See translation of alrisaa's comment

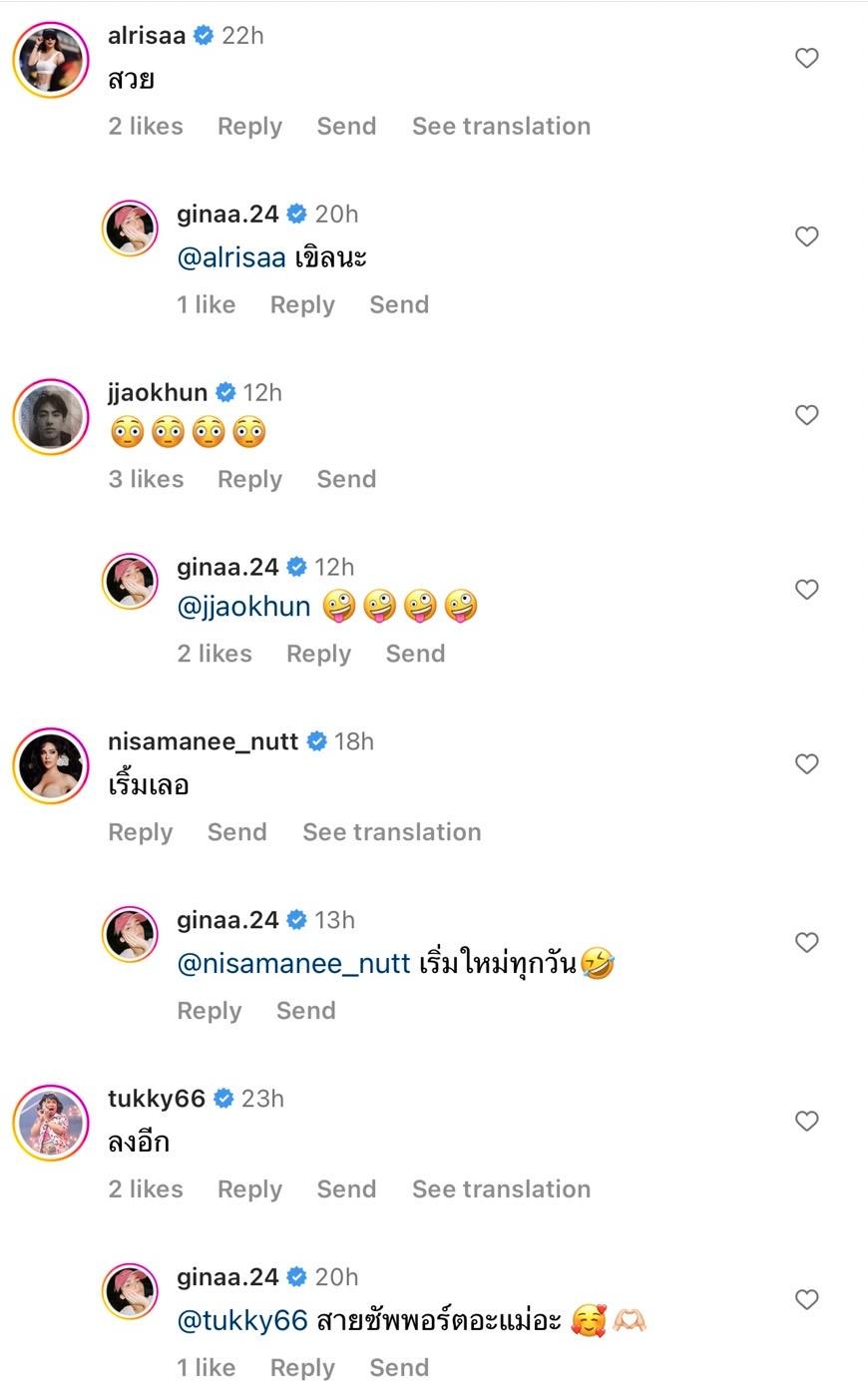coord(501,127)
